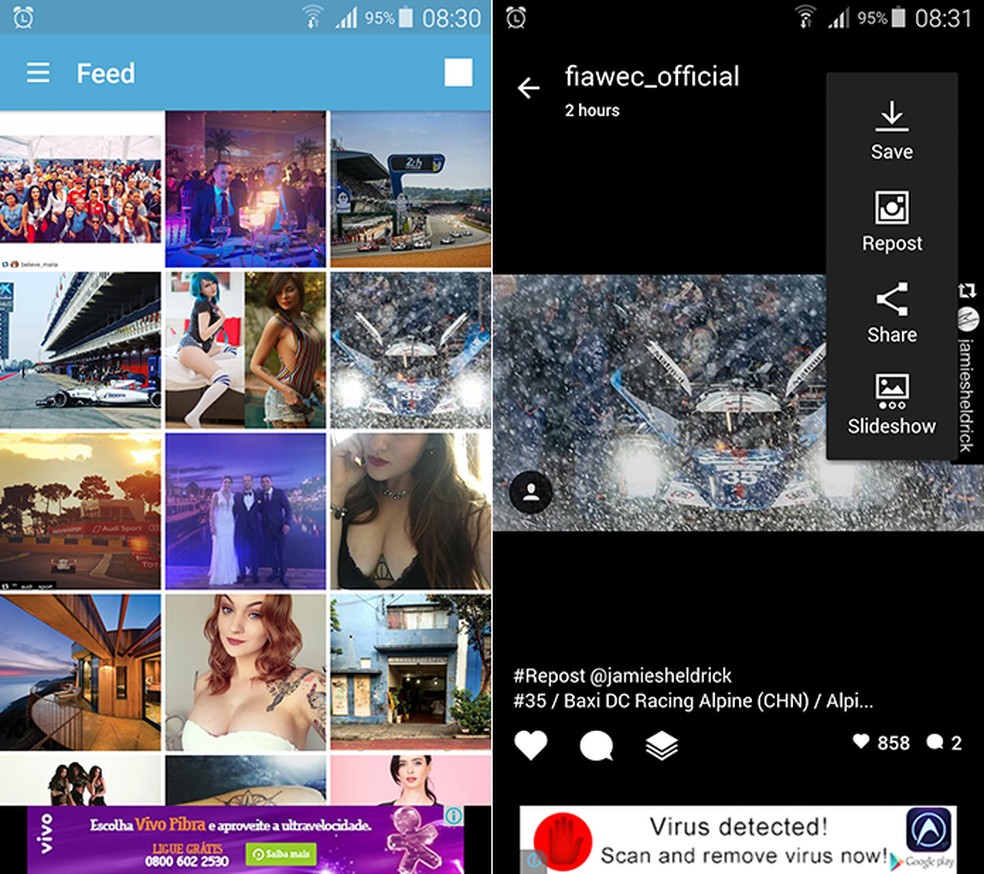Open the fiawec_official profile name
This screenshot has height=874, width=984.
tap(651, 76)
